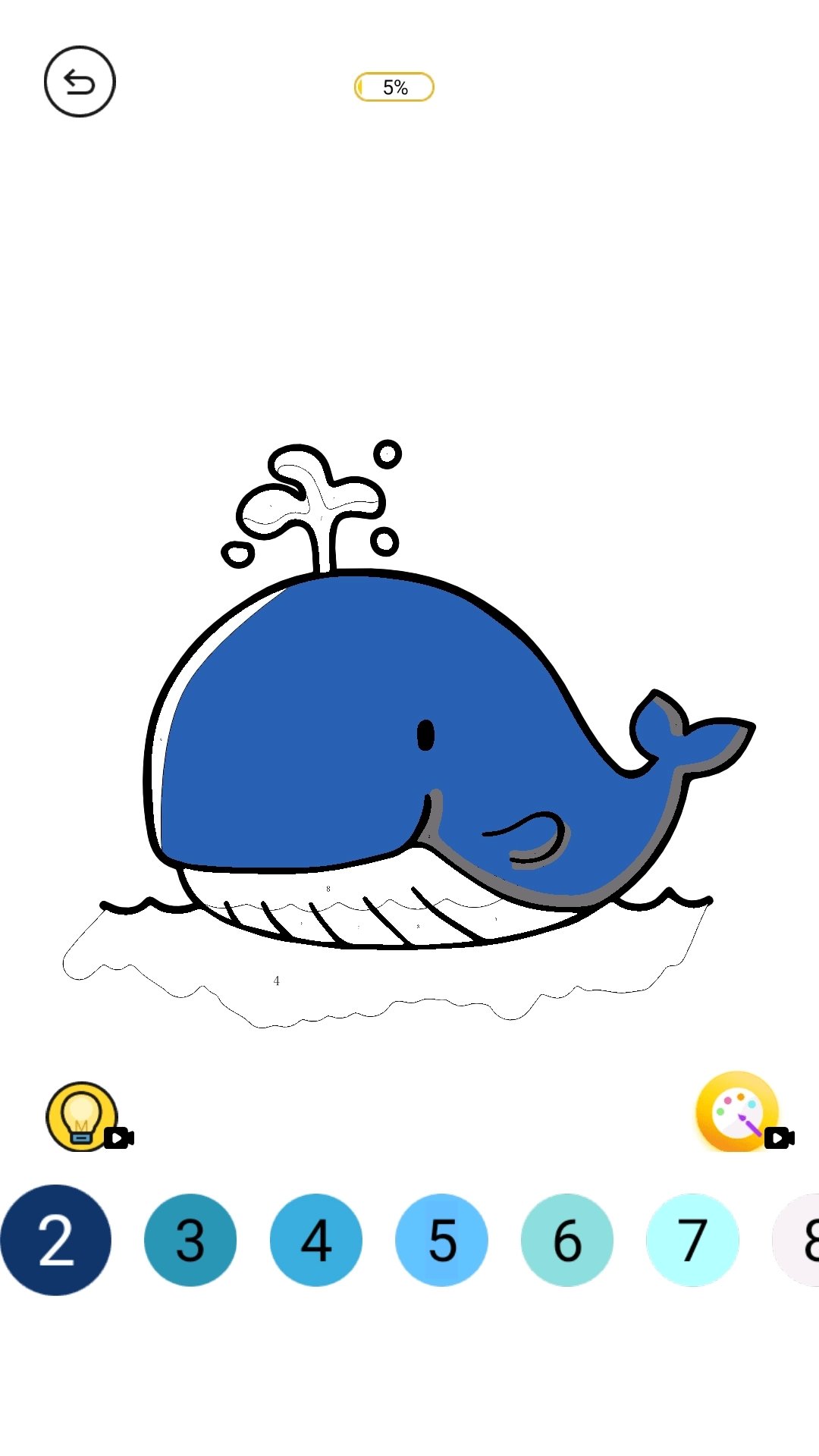Image resolution: width=819 pixels, height=1456 pixels.
Task: Switch to color number 6
Action: tap(567, 1240)
